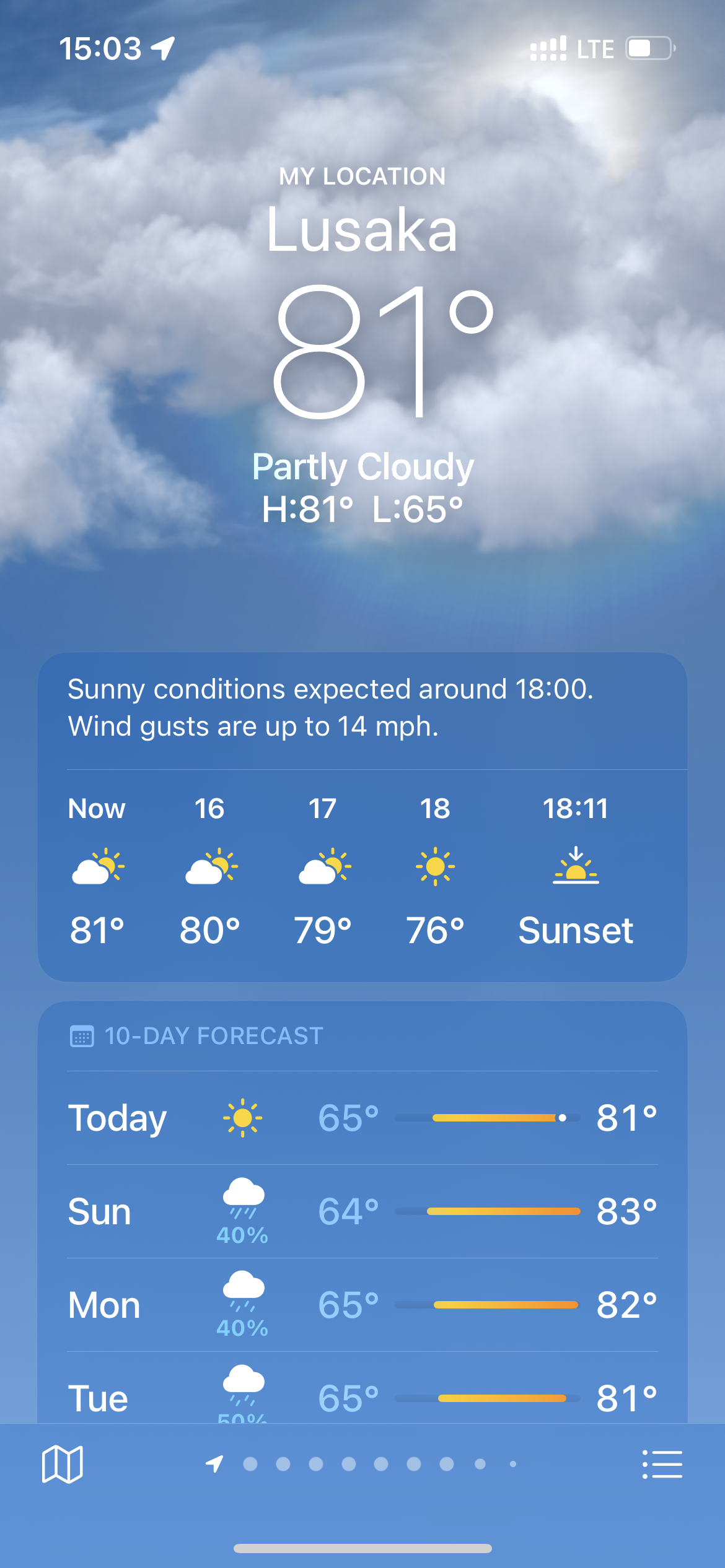Screen dimensions: 725x1568
Task: Open the weather map
Action: 62,1465
